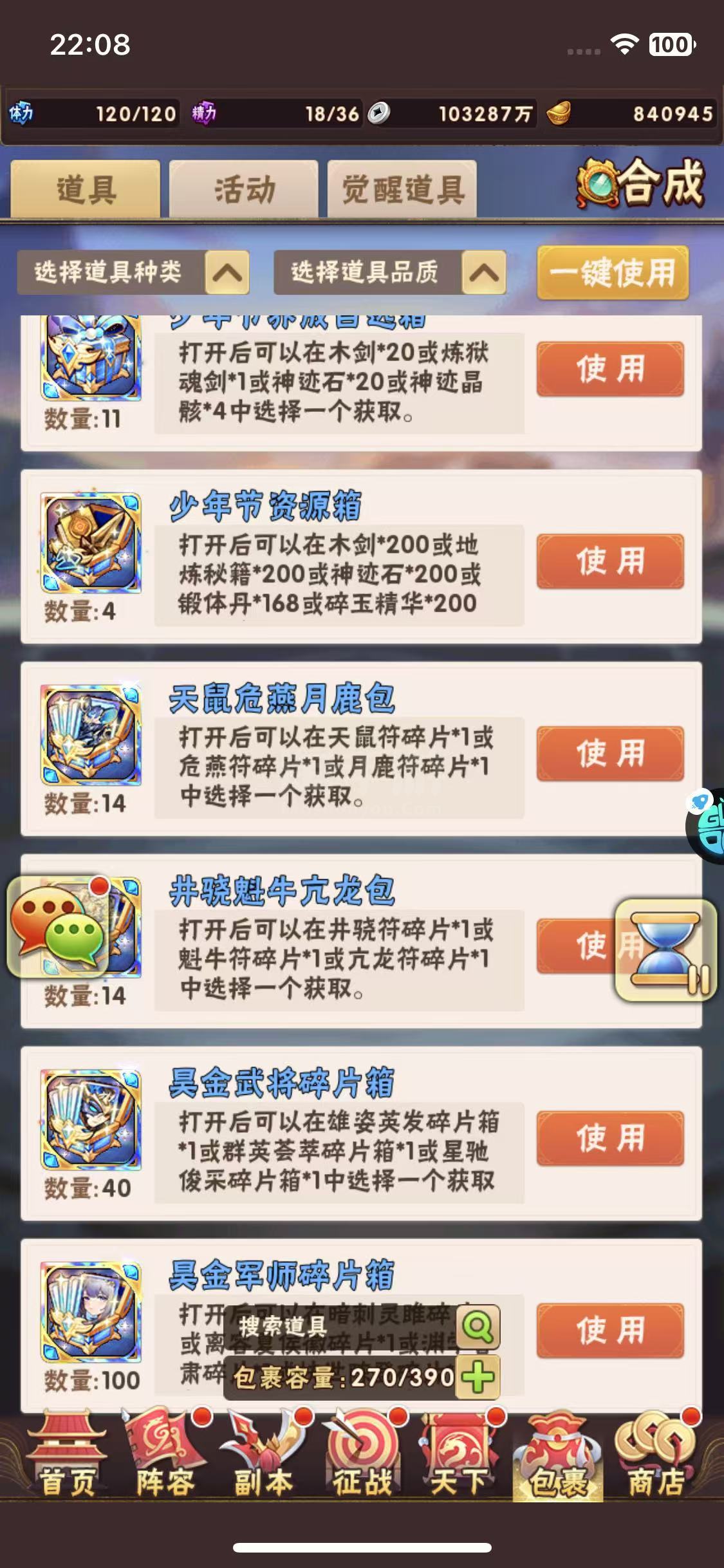Switch to the 活动 tab

pos(243,189)
